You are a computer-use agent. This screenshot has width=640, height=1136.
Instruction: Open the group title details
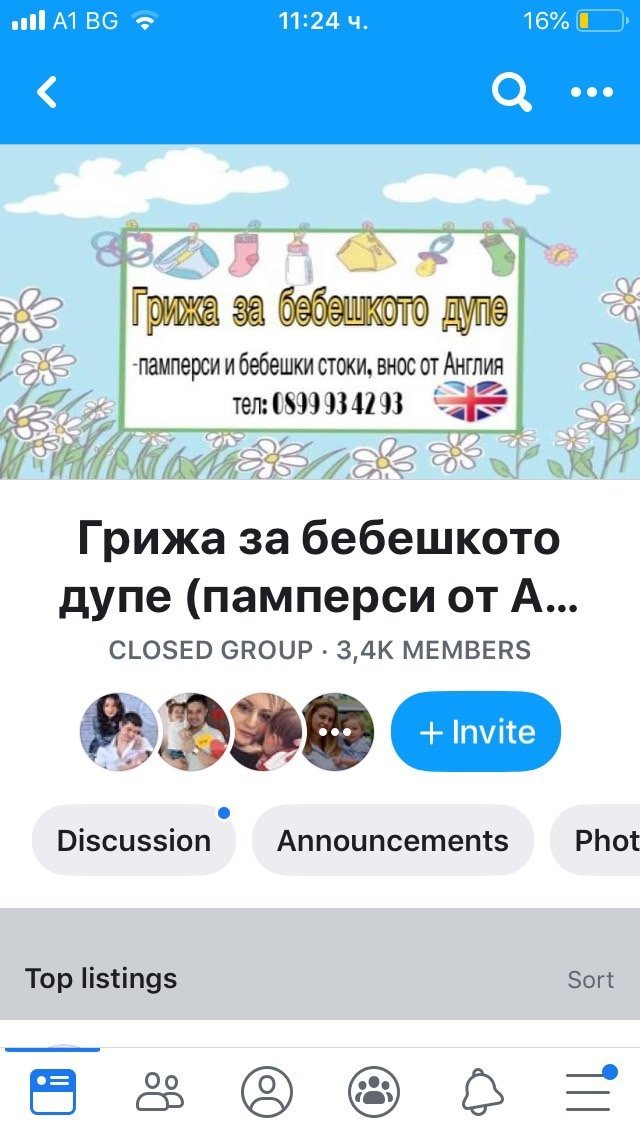pyautogui.click(x=320, y=567)
